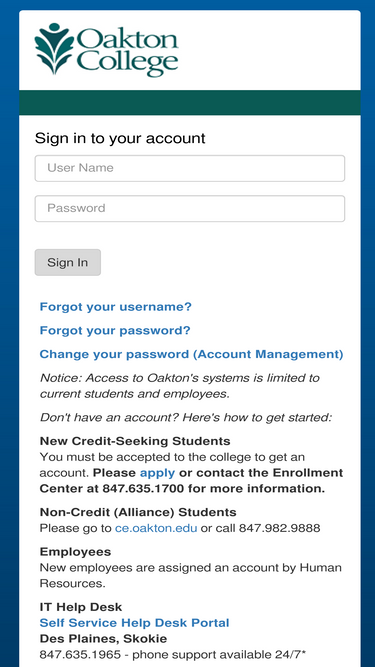The width and height of the screenshot is (375, 667).
Task: Open Change your password (Account Management)
Action: coord(191,354)
